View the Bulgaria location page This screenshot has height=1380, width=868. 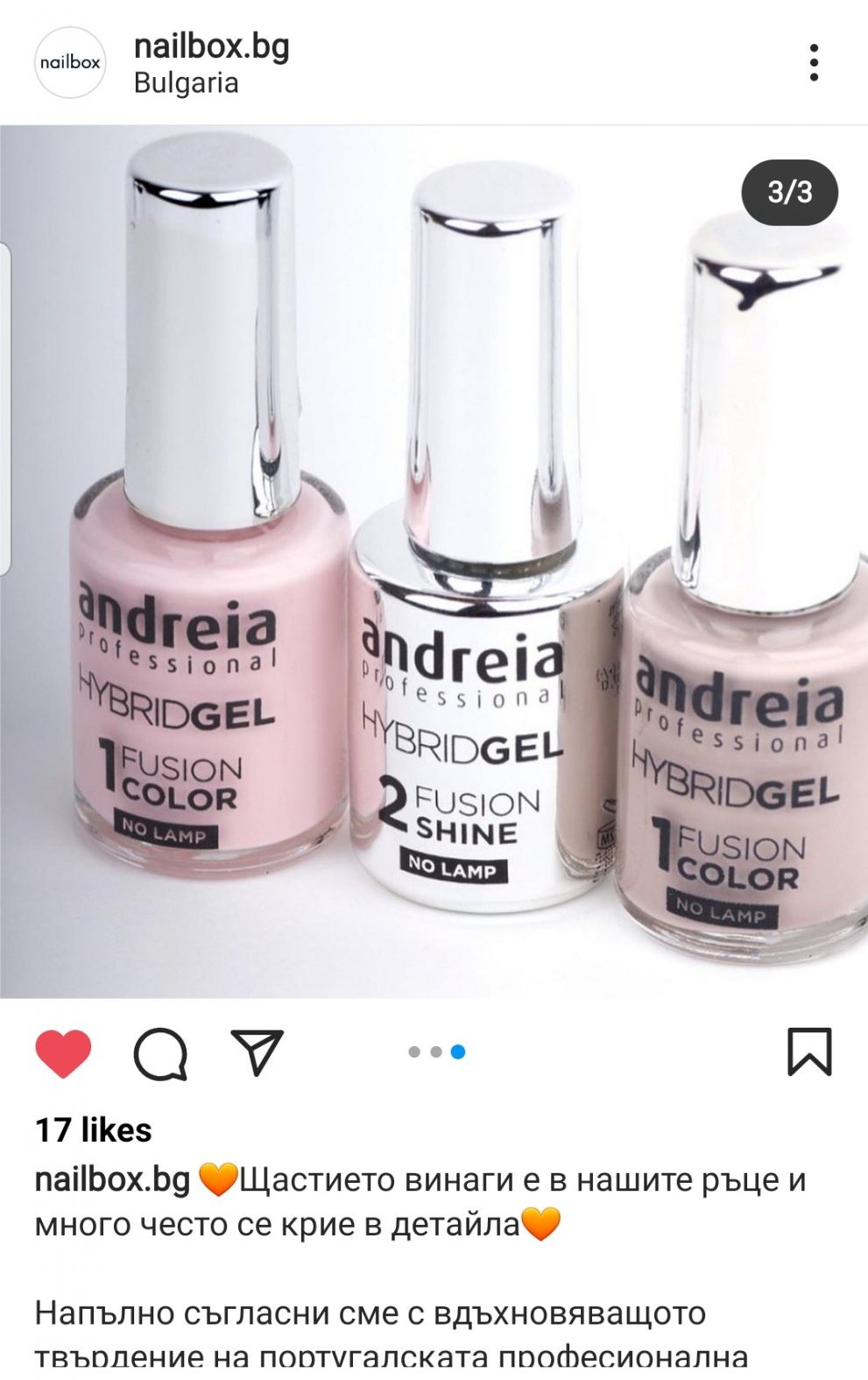(x=186, y=83)
